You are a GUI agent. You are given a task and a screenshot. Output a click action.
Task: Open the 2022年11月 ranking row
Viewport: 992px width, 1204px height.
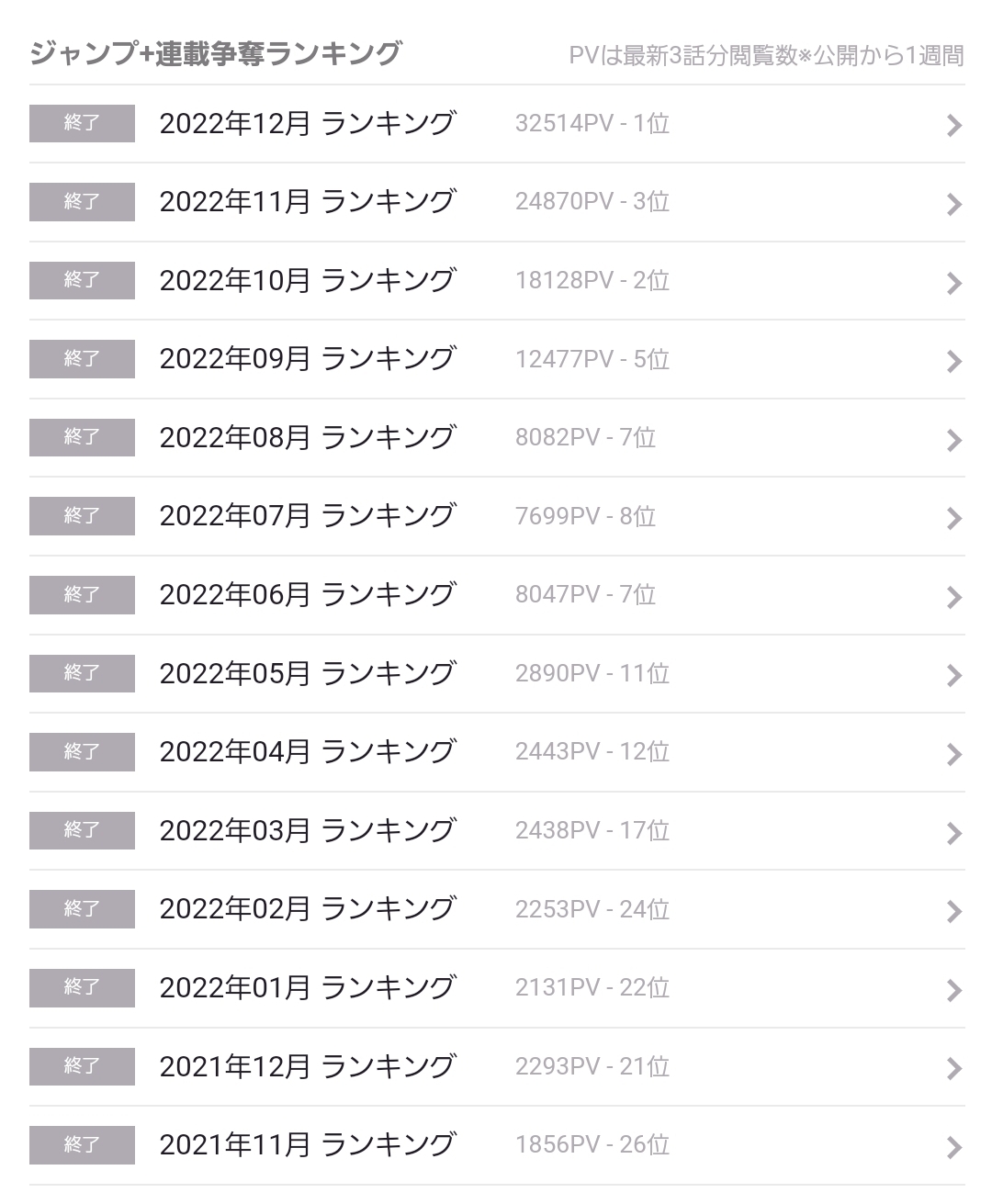click(x=497, y=203)
